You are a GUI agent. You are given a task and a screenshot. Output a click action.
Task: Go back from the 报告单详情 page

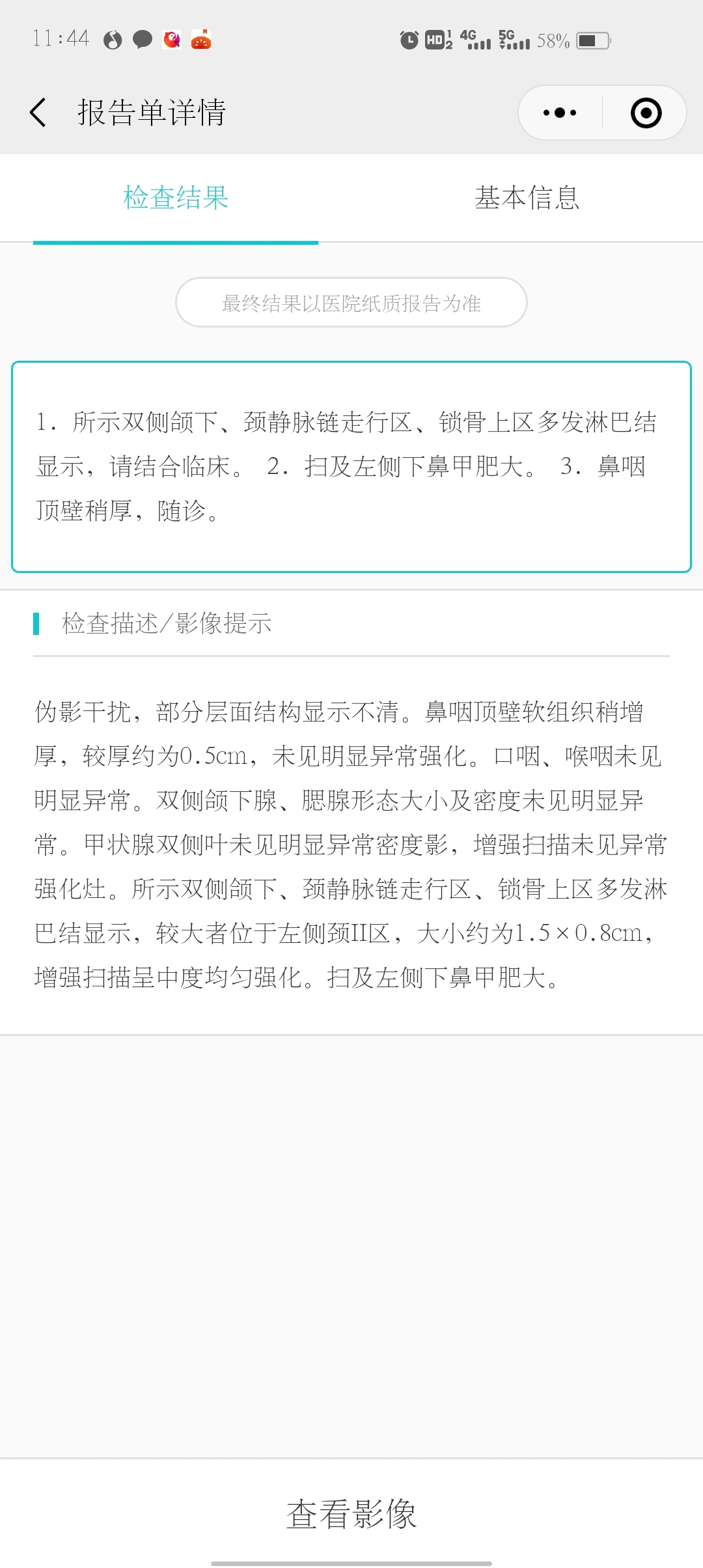[x=38, y=113]
